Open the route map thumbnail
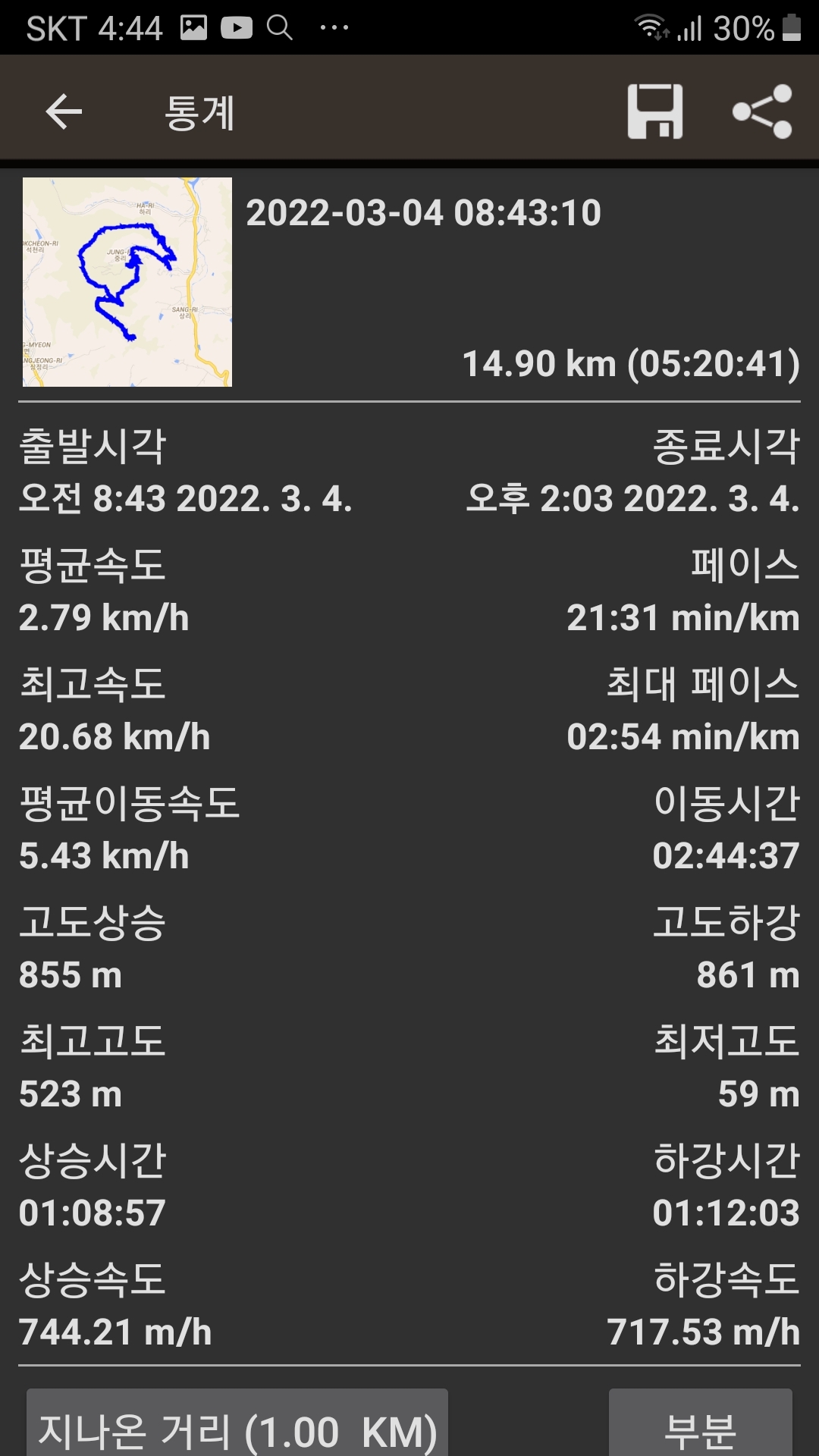Viewport: 819px width, 1456px height. click(127, 282)
